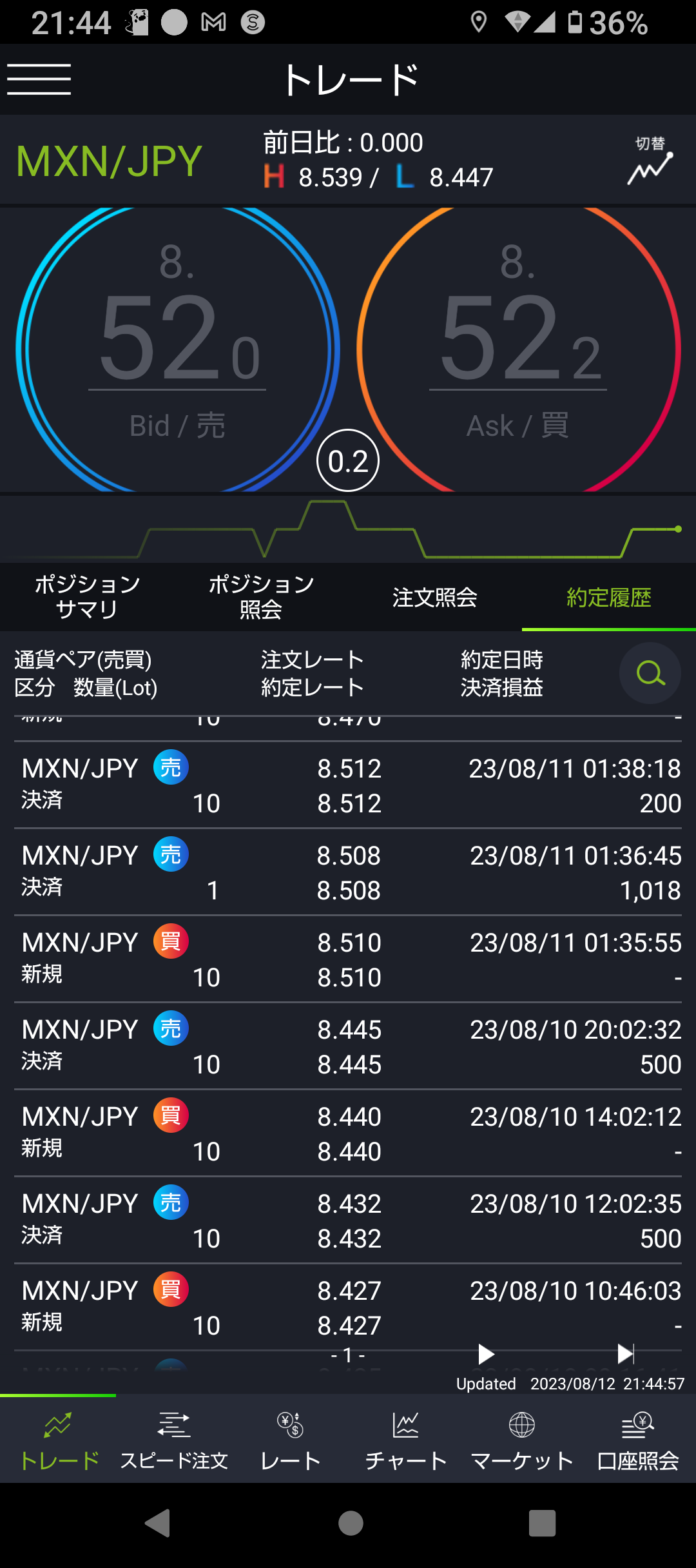This screenshot has width=696, height=1568.
Task: Open 口座照会 account inquiry
Action: pyautogui.click(x=638, y=1438)
